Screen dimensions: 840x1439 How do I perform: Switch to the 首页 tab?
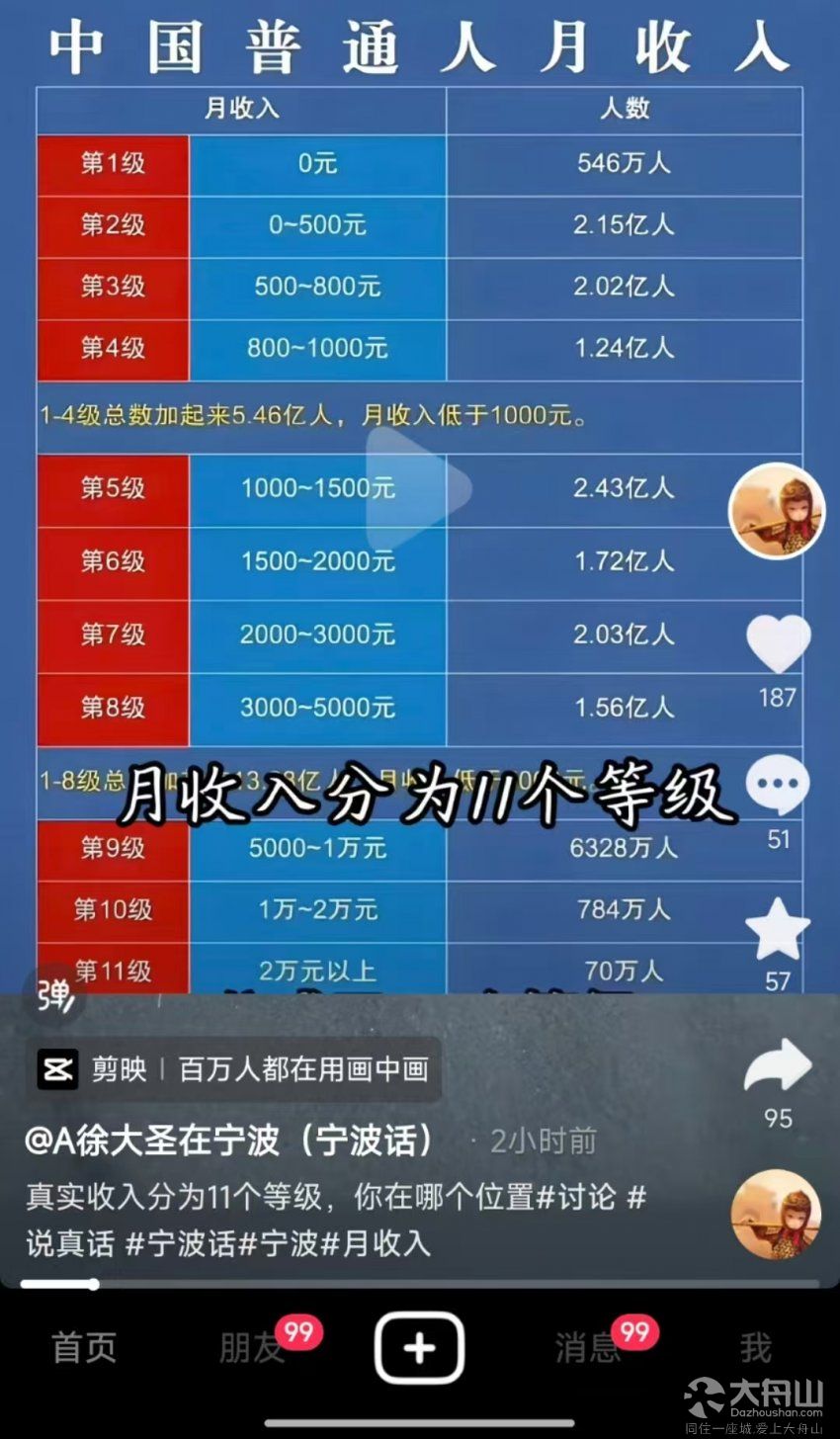tap(84, 1348)
